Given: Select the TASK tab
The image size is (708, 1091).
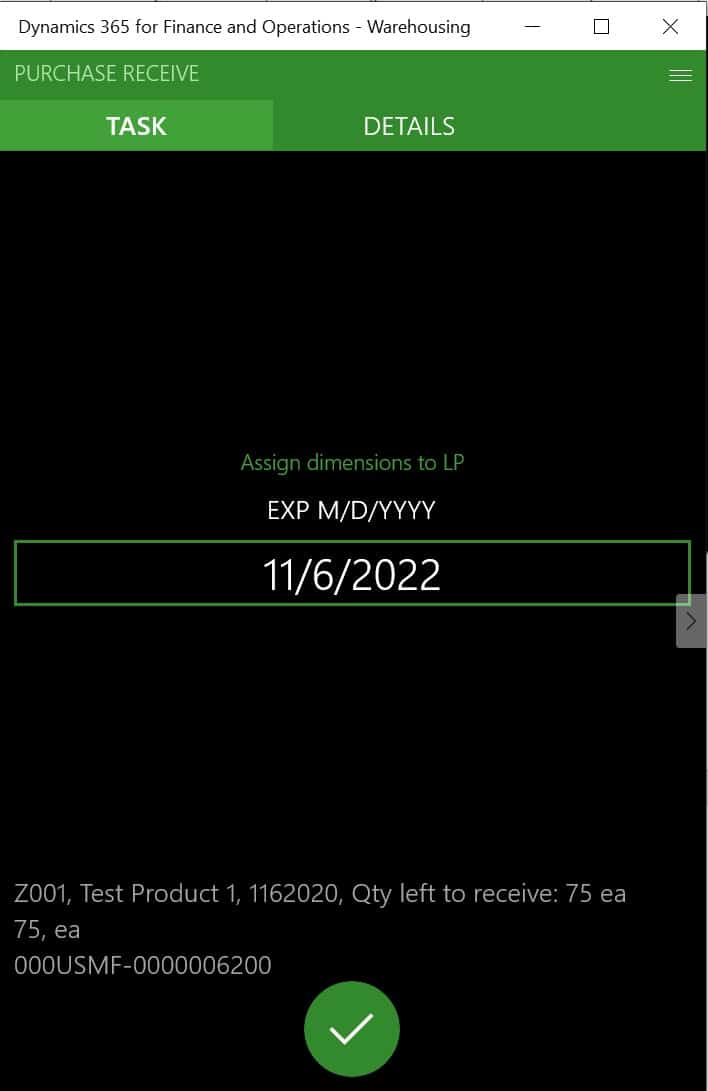Looking at the screenshot, I should tap(136, 126).
